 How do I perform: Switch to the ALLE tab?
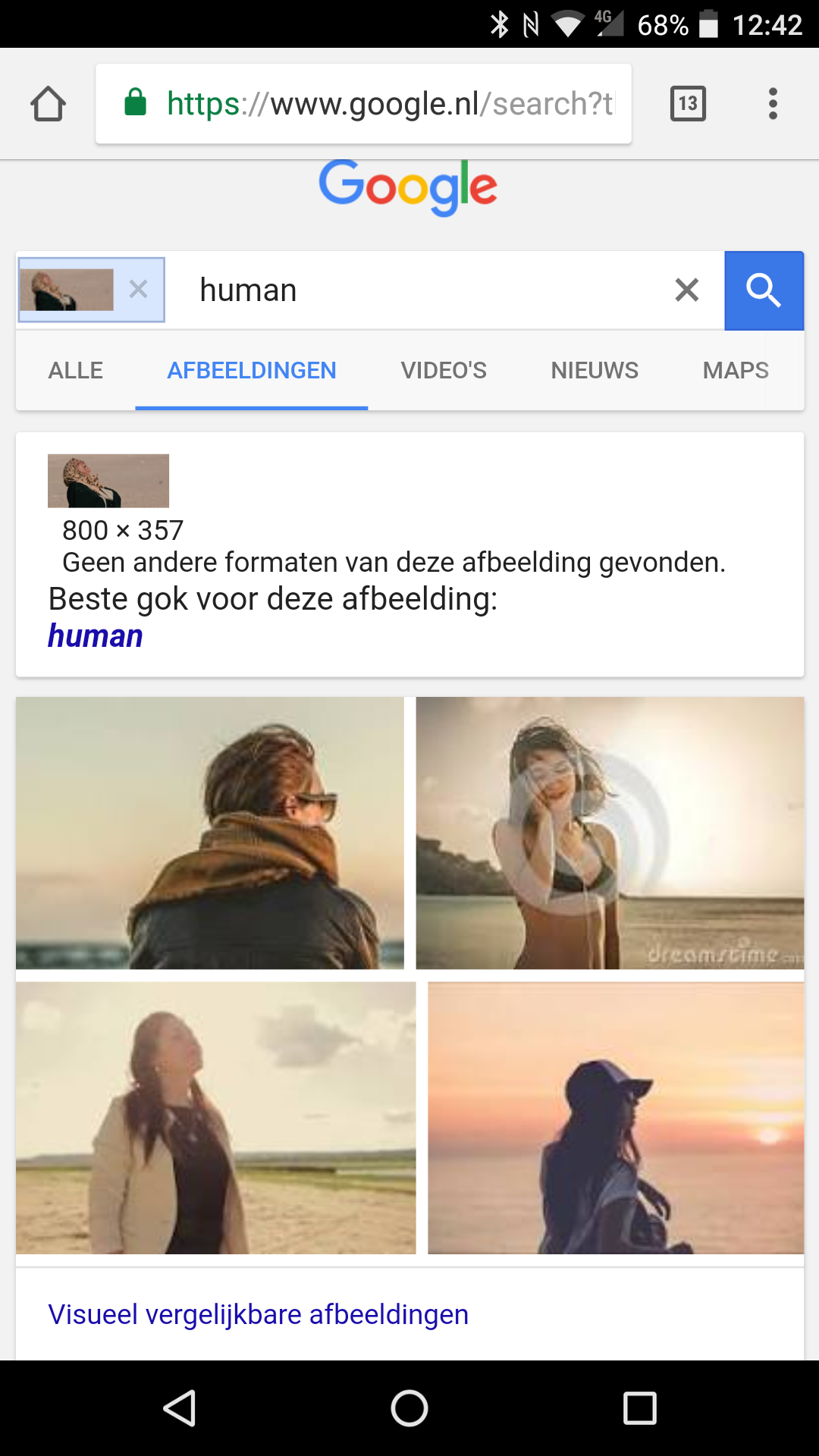pos(76,370)
